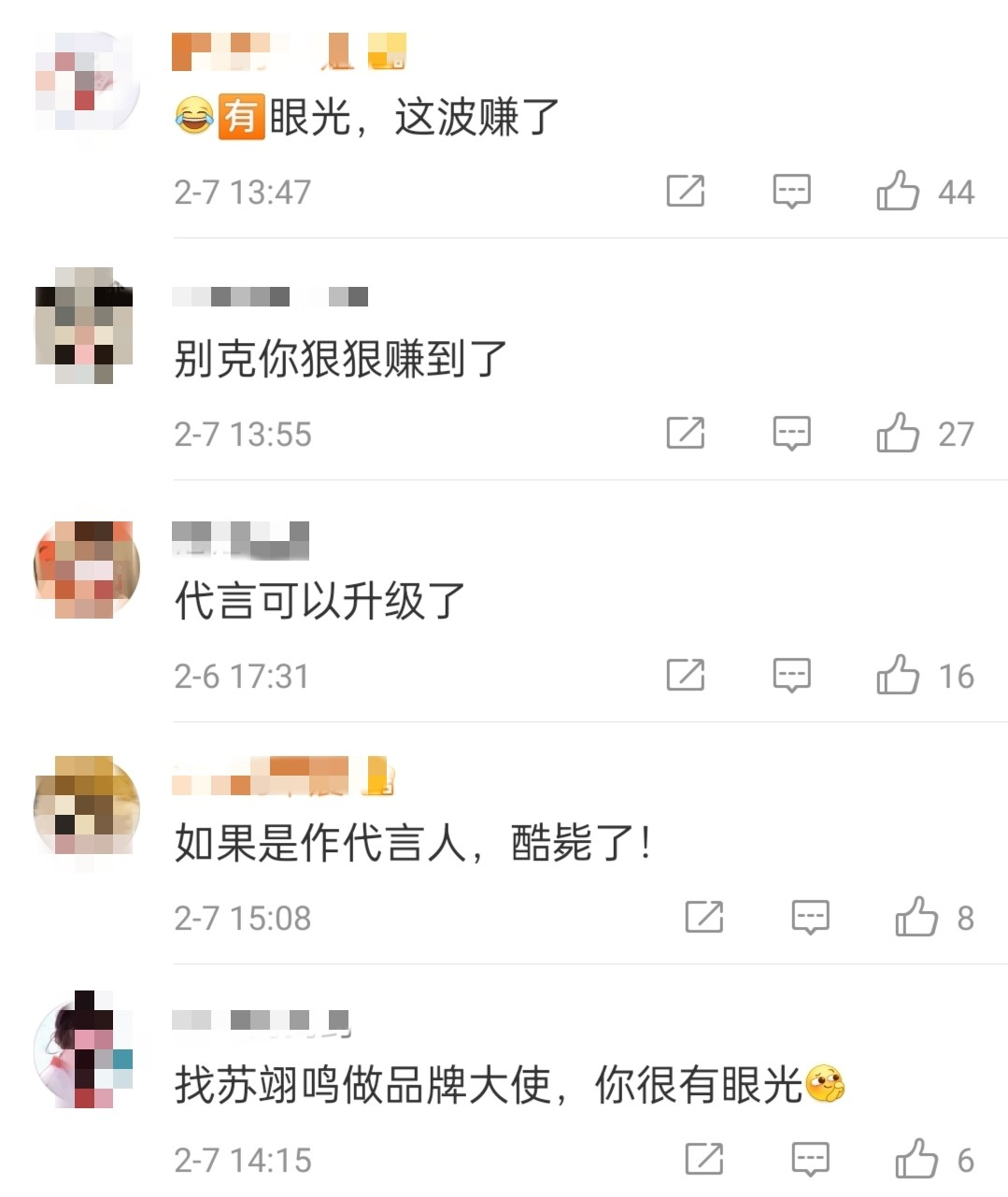Share the comment "有眼光，这波赚了"
Viewport: 1008px width, 1197px height.
[x=685, y=191]
